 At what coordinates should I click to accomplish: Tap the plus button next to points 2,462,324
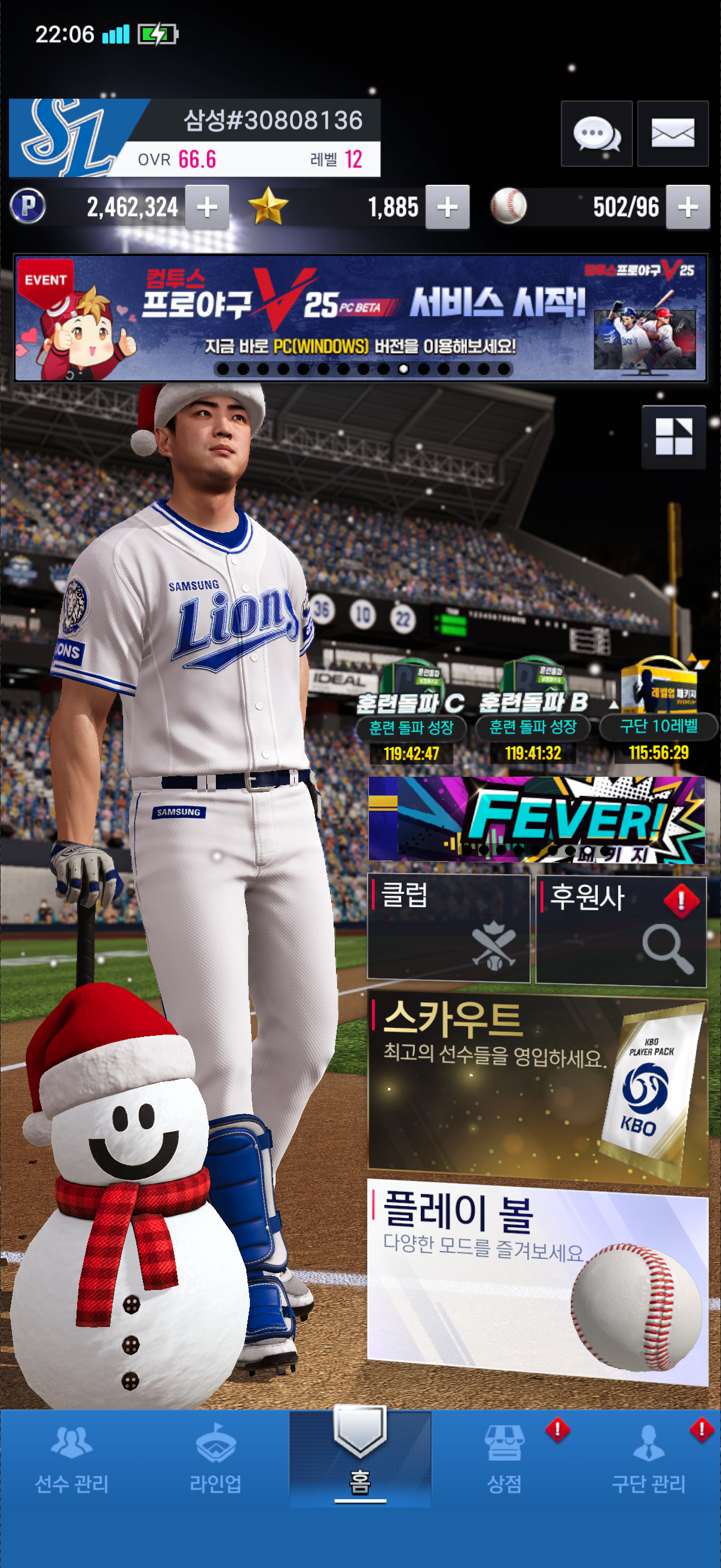click(207, 207)
